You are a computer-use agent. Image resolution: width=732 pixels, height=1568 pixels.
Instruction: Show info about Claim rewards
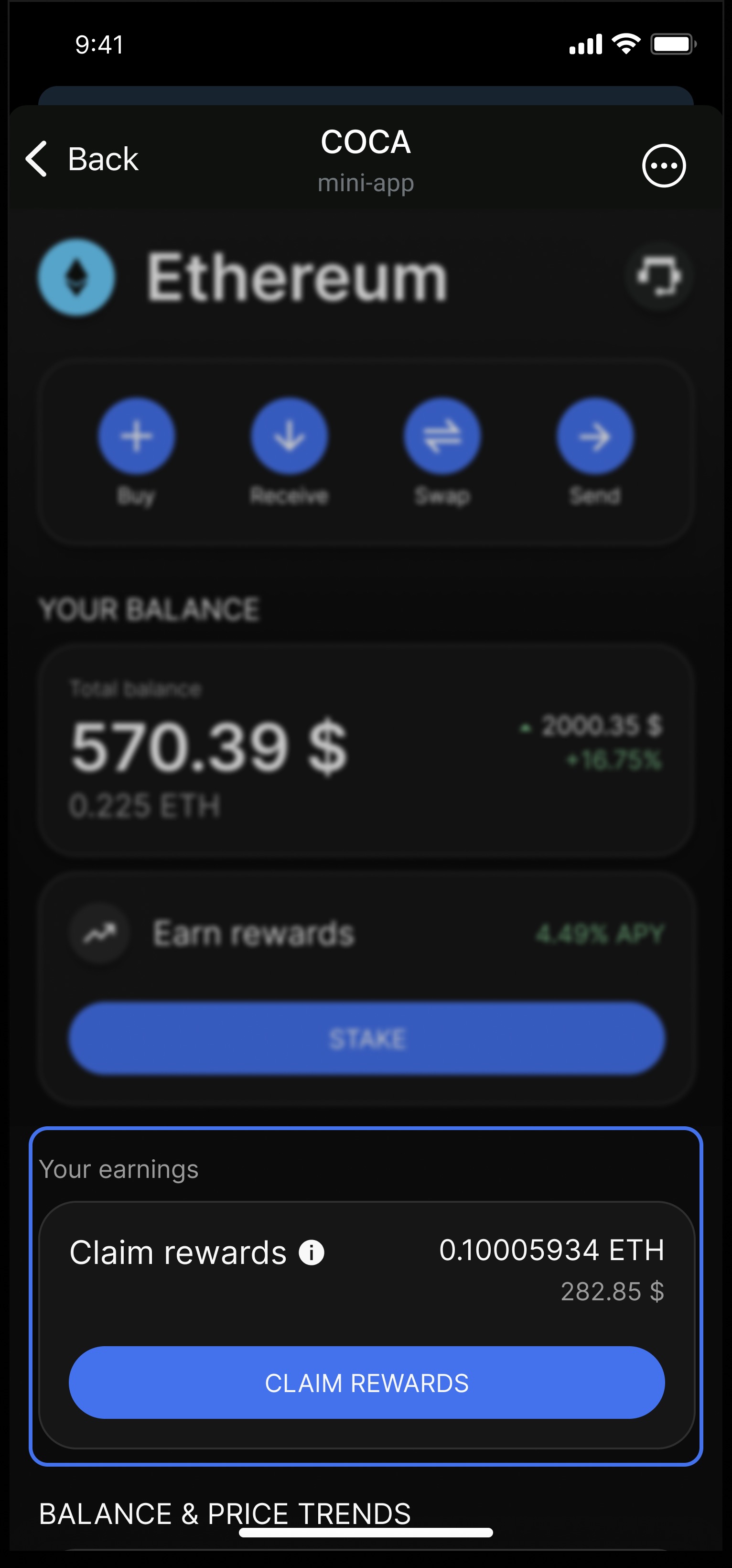point(312,1252)
